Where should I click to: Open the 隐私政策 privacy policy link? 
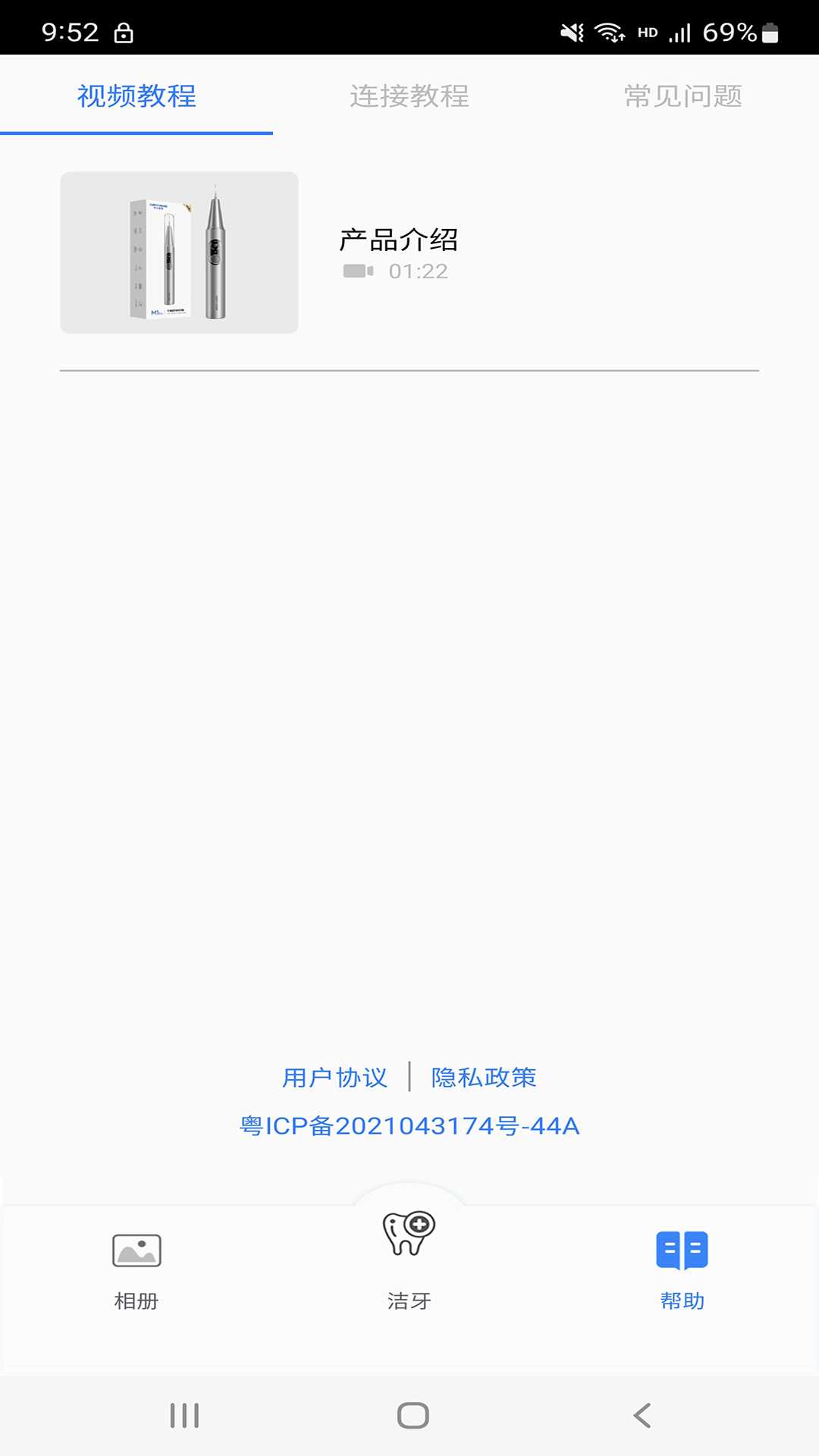tap(484, 1076)
